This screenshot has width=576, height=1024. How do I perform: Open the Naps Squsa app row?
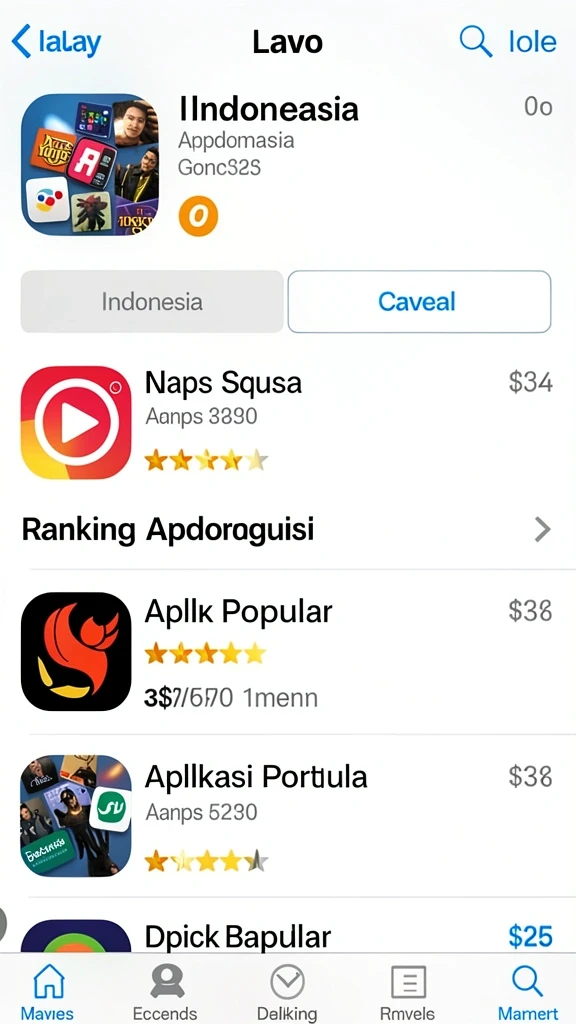(x=288, y=422)
